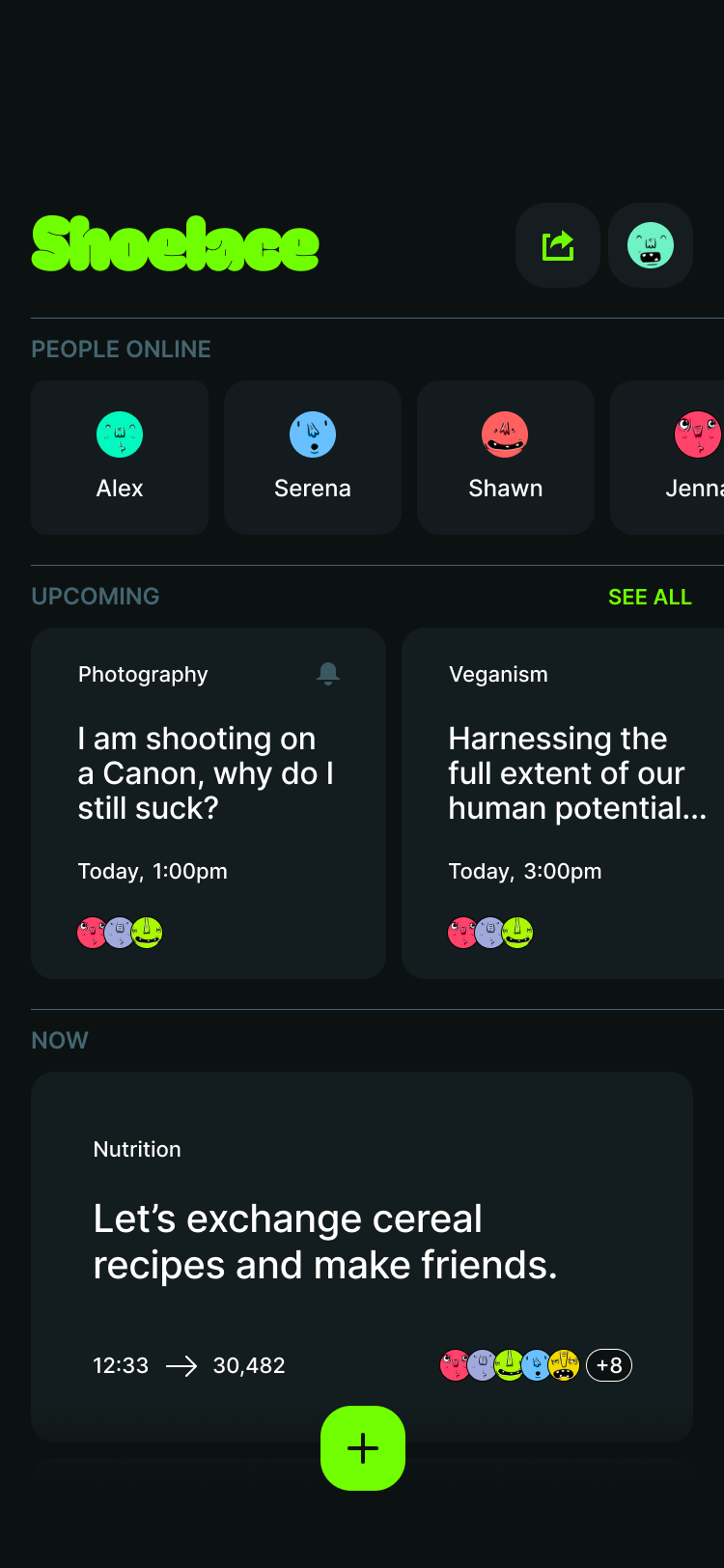Join the Nutrition cereal recipes room
The image size is (724, 1568).
pyautogui.click(x=362, y=1257)
